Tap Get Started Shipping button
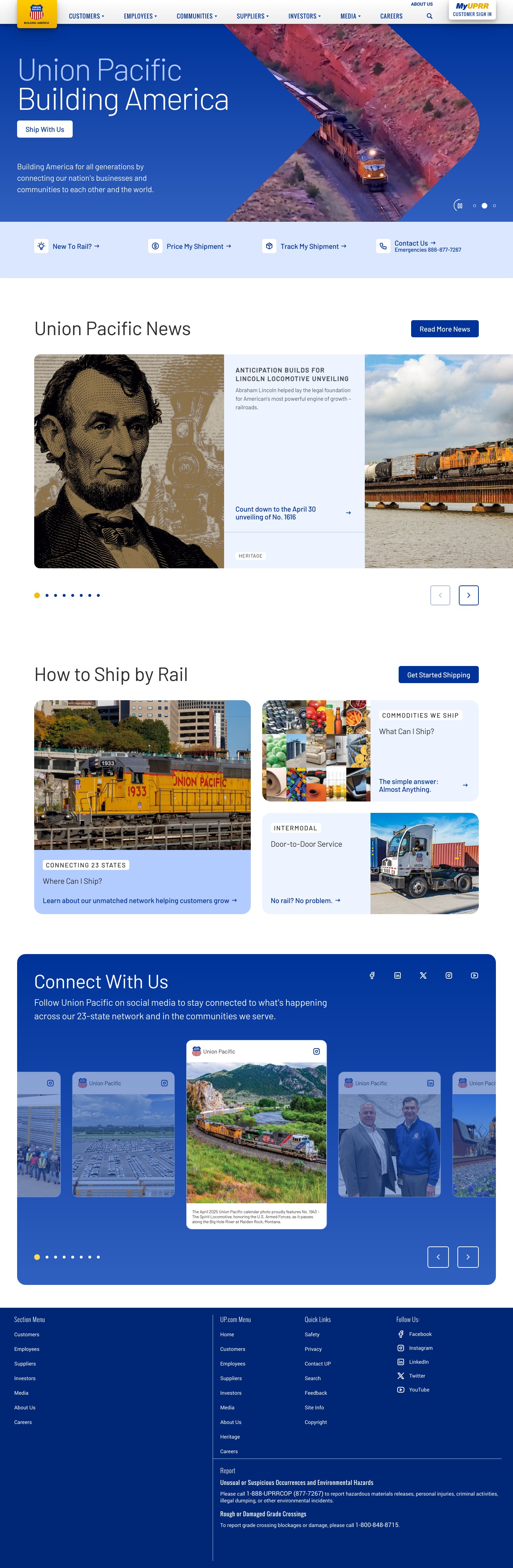Image resolution: width=513 pixels, height=1568 pixels. (x=438, y=675)
